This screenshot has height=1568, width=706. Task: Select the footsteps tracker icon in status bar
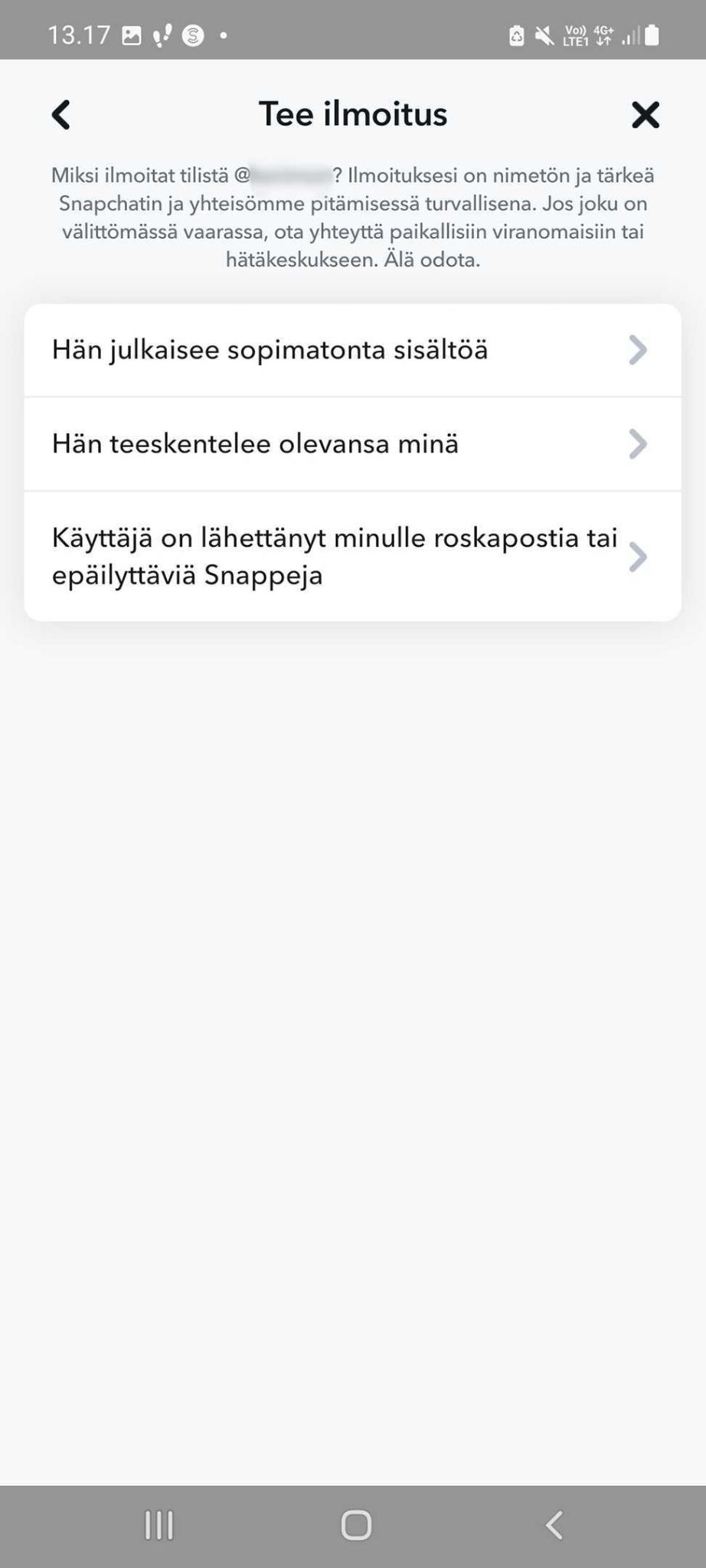(x=162, y=34)
